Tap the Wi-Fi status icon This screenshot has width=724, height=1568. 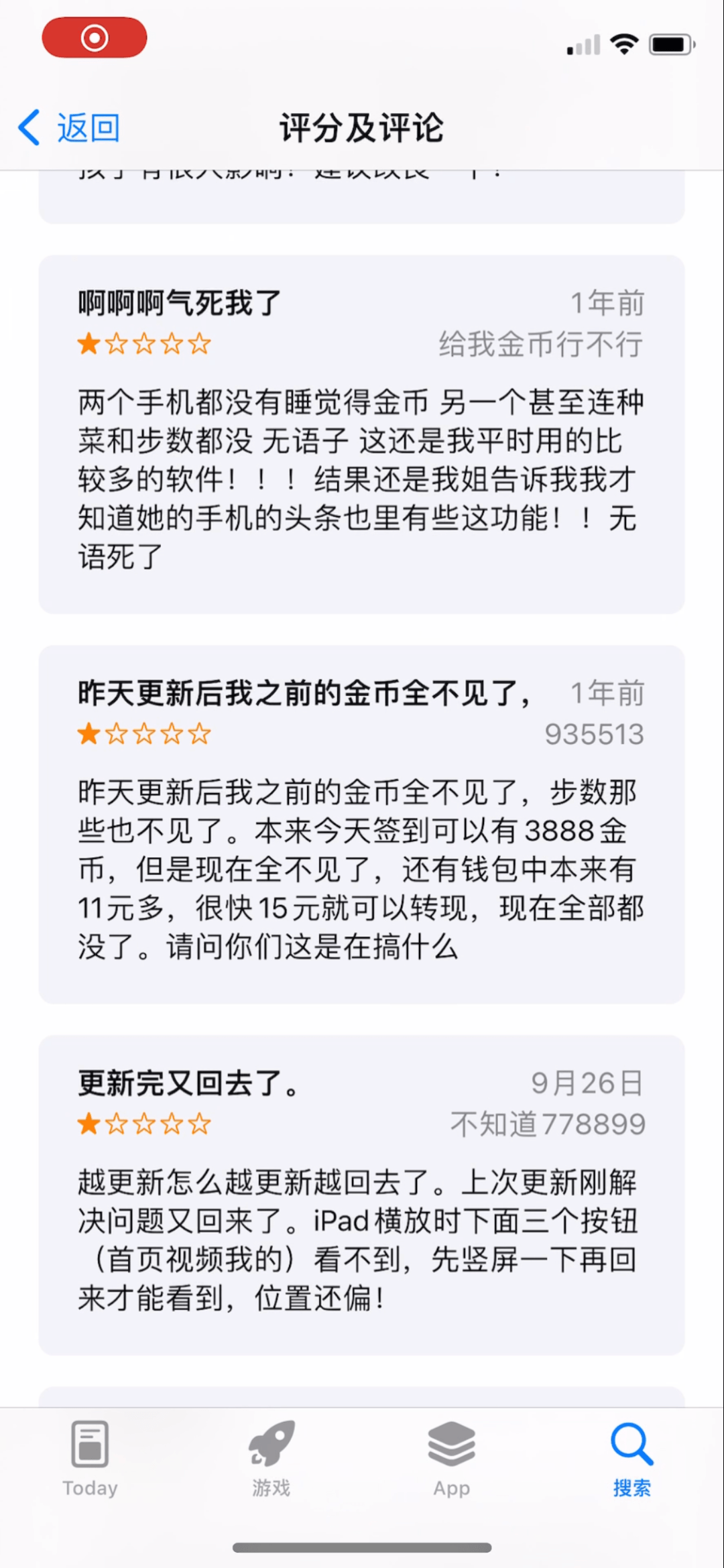pos(623,44)
